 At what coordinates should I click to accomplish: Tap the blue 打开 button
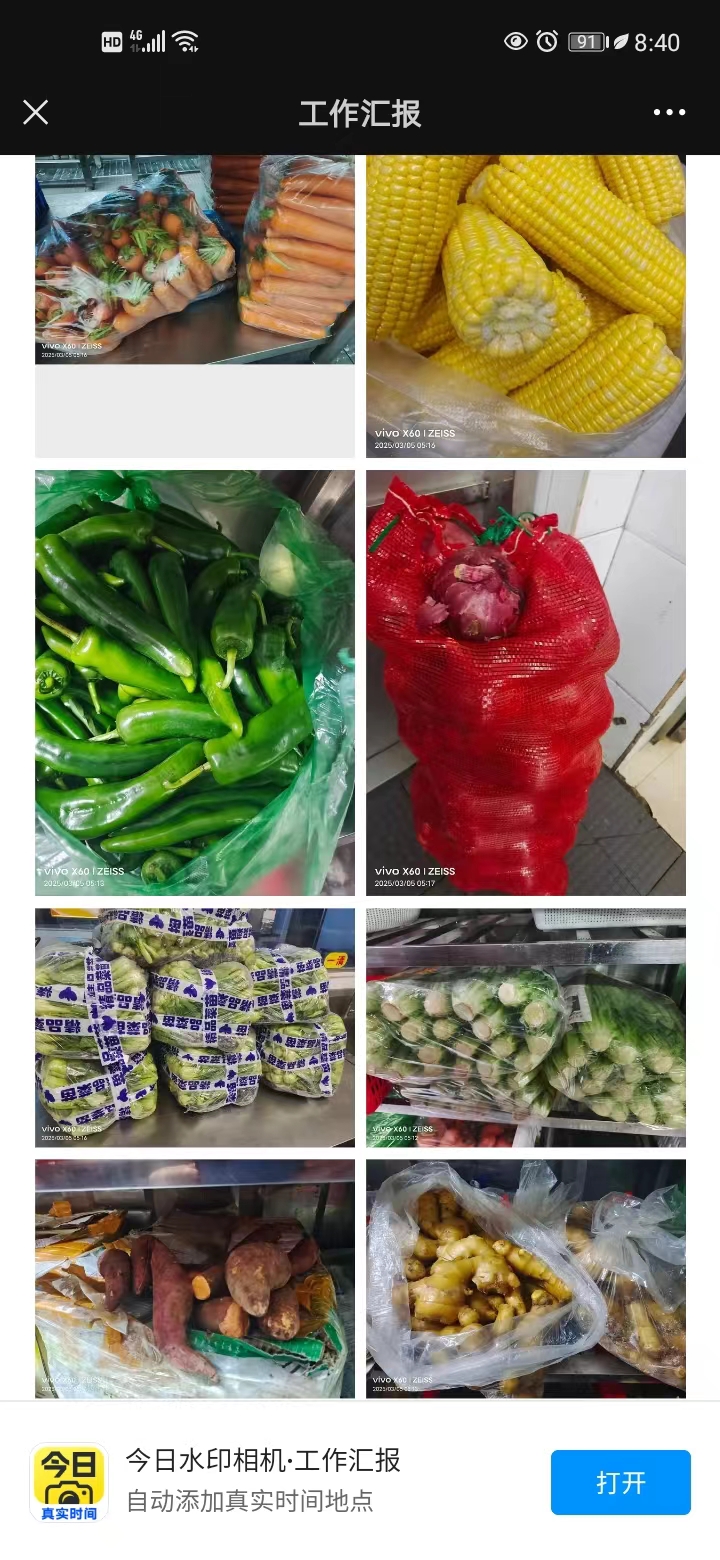click(x=620, y=1482)
